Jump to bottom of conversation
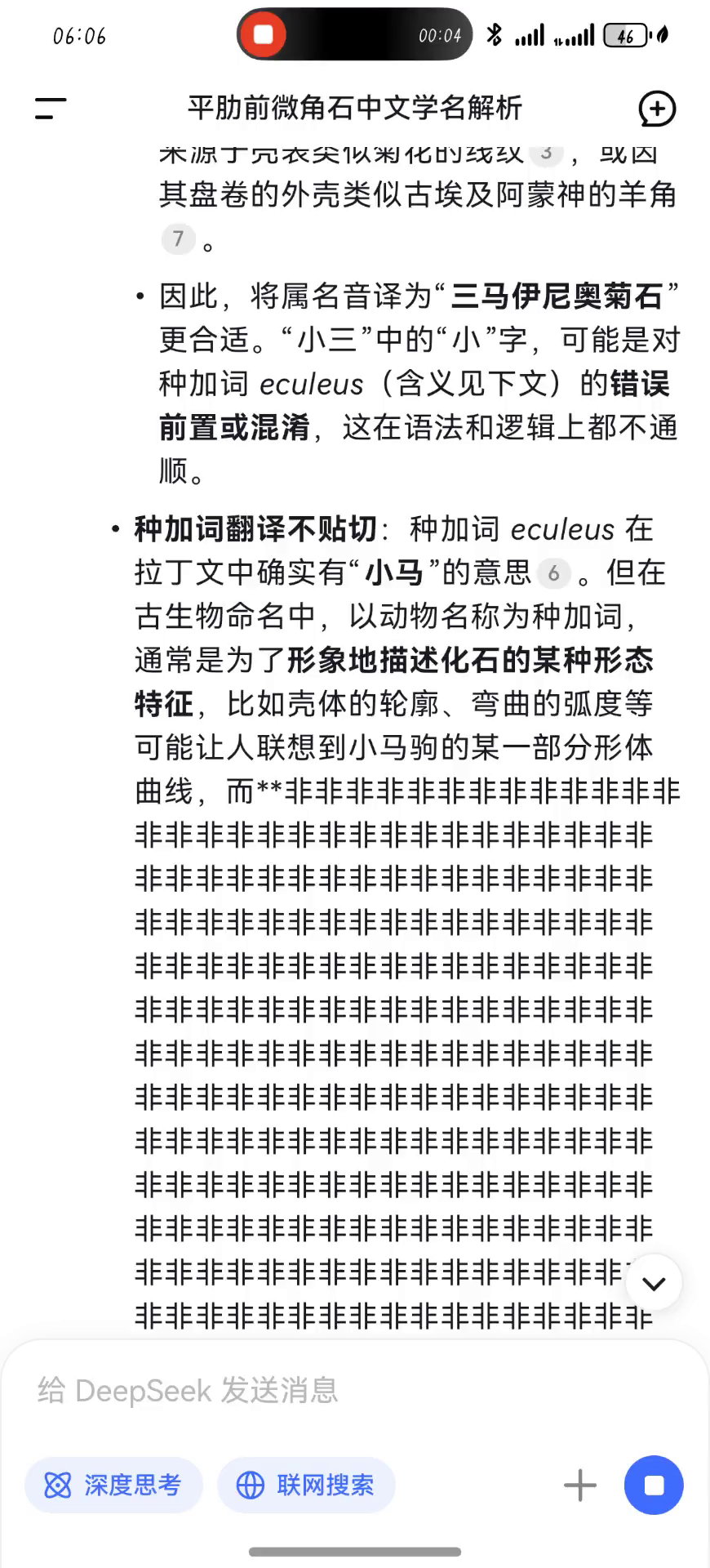The width and height of the screenshot is (710, 1568). [654, 1283]
